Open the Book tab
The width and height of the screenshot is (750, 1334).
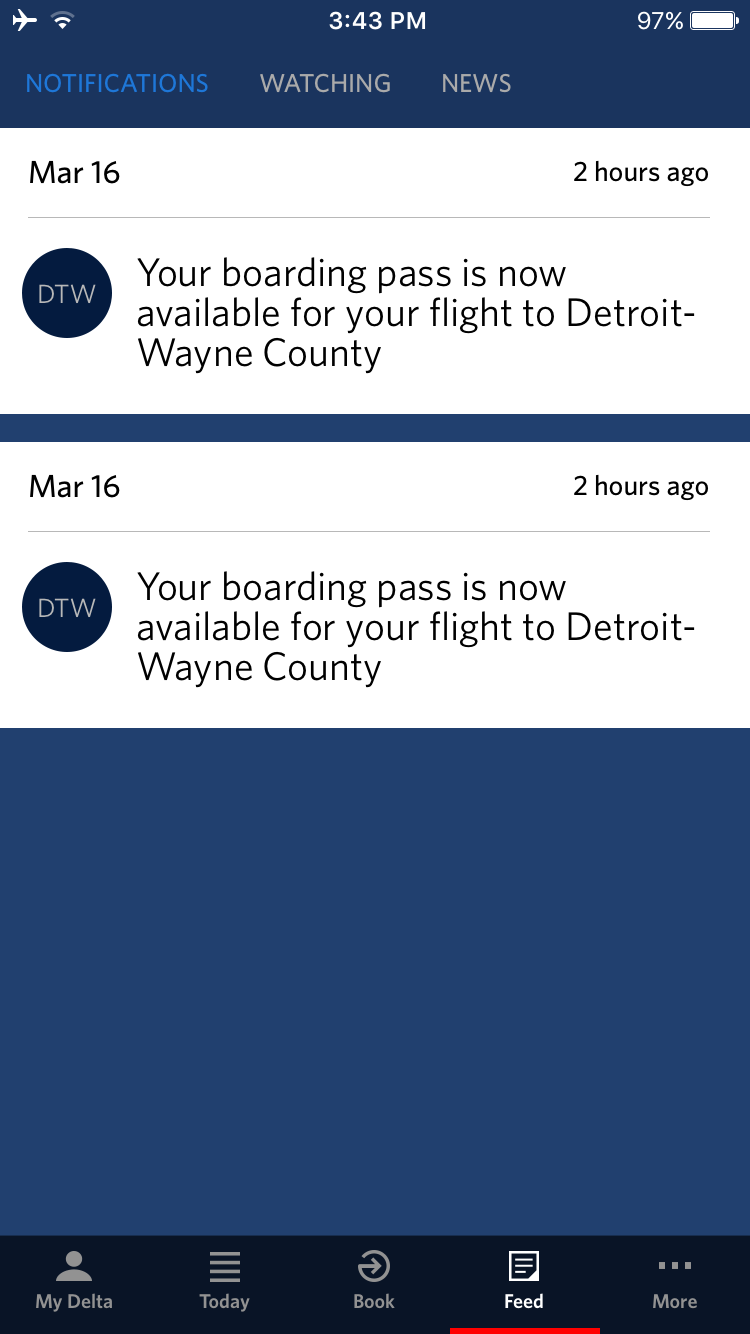pos(374,1282)
